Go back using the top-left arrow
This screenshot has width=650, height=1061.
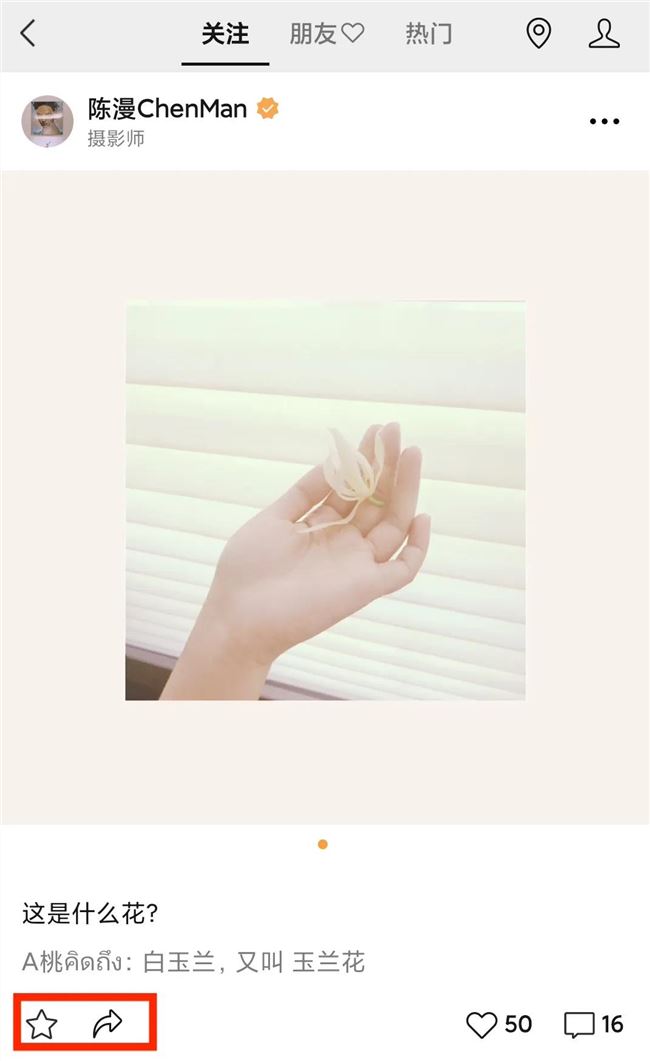28,34
